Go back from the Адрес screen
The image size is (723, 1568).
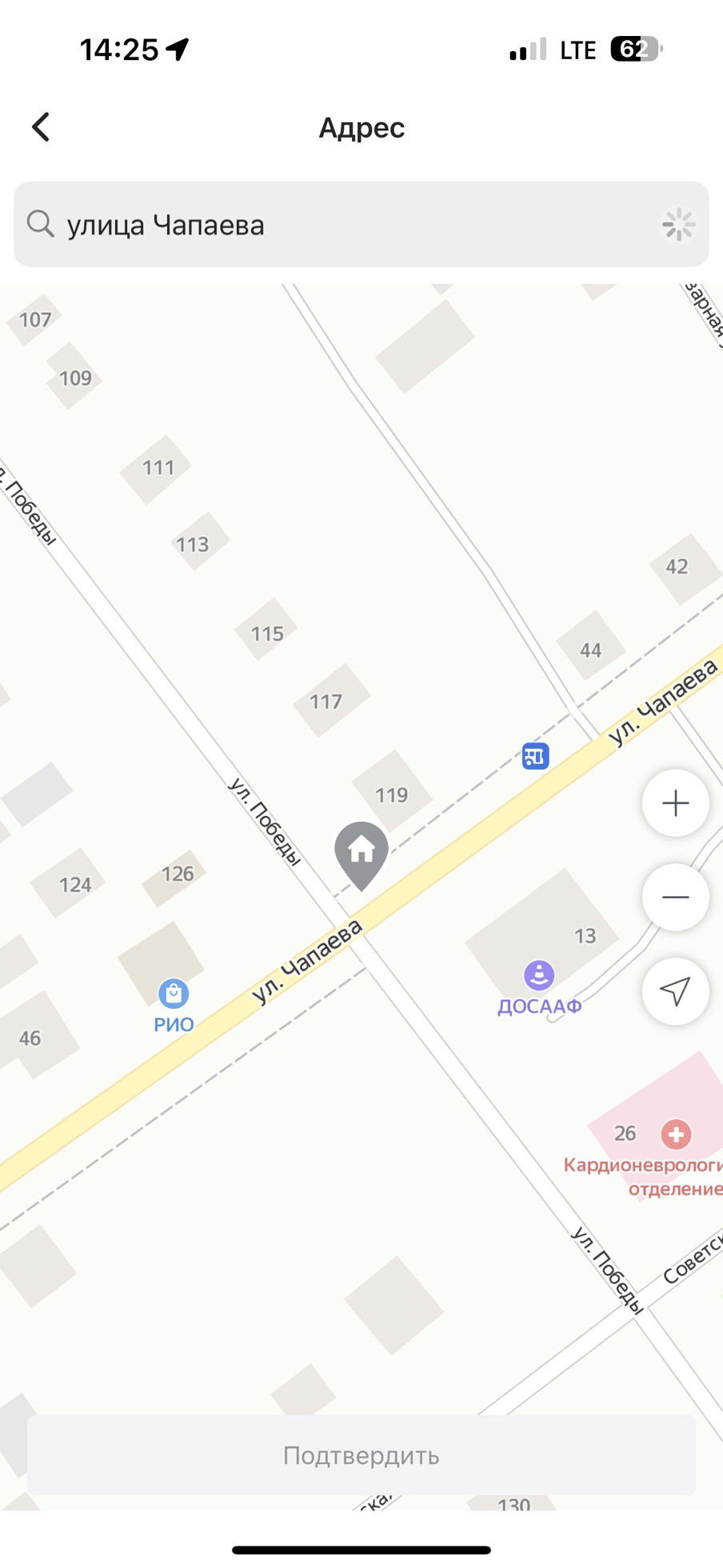41,126
